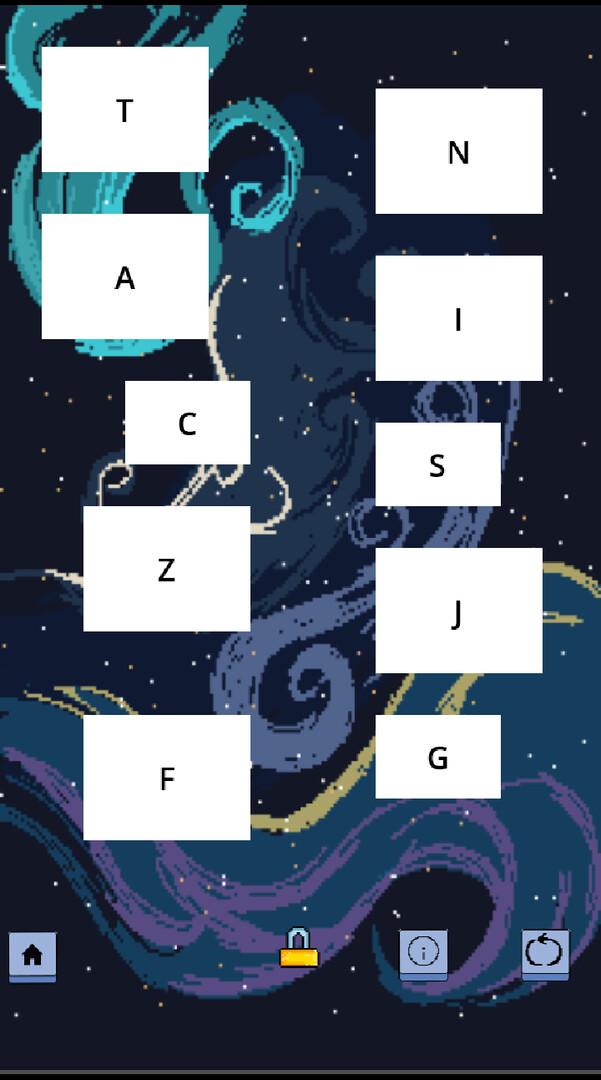Select the S tile

[x=438, y=464]
